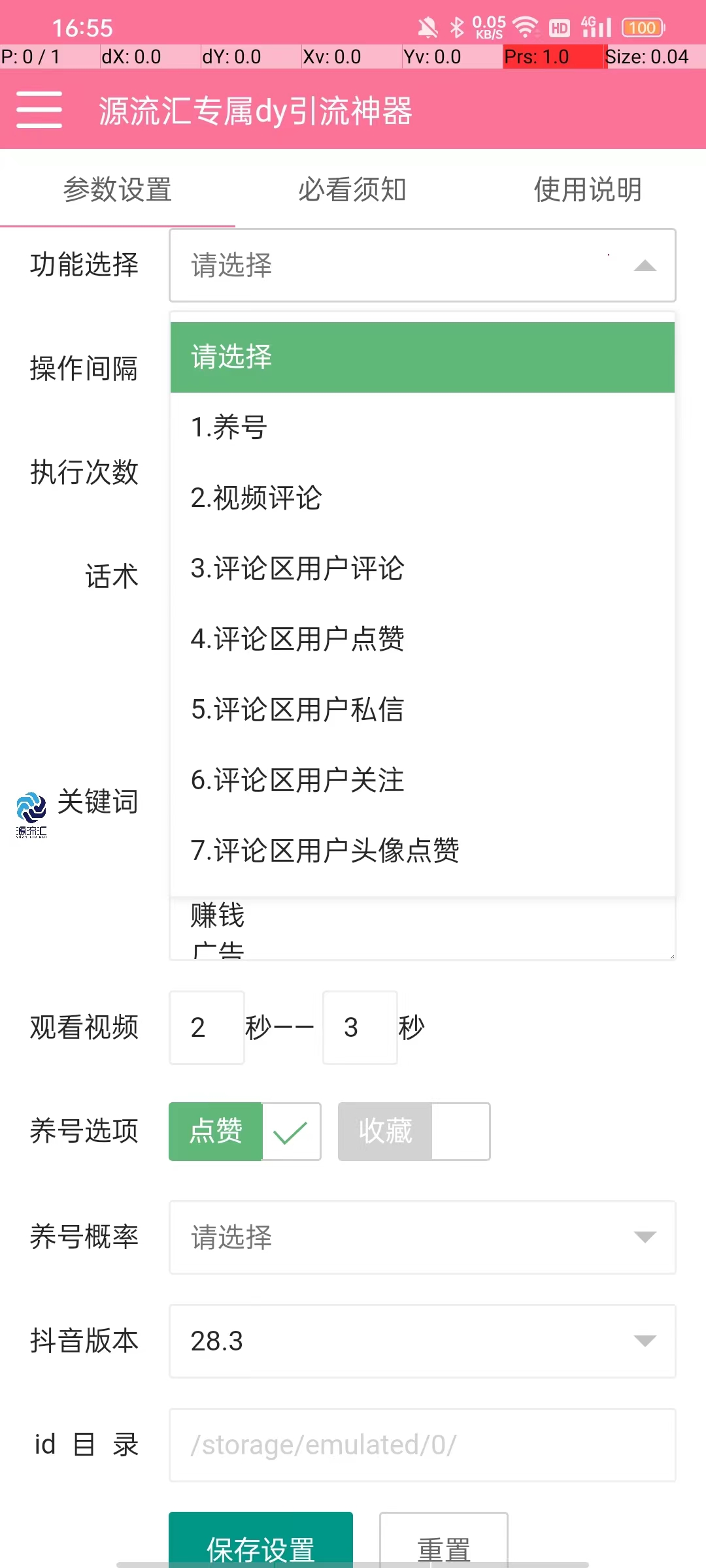Open the 养号概率 dropdown
This screenshot has height=1568, width=706.
tap(422, 1237)
